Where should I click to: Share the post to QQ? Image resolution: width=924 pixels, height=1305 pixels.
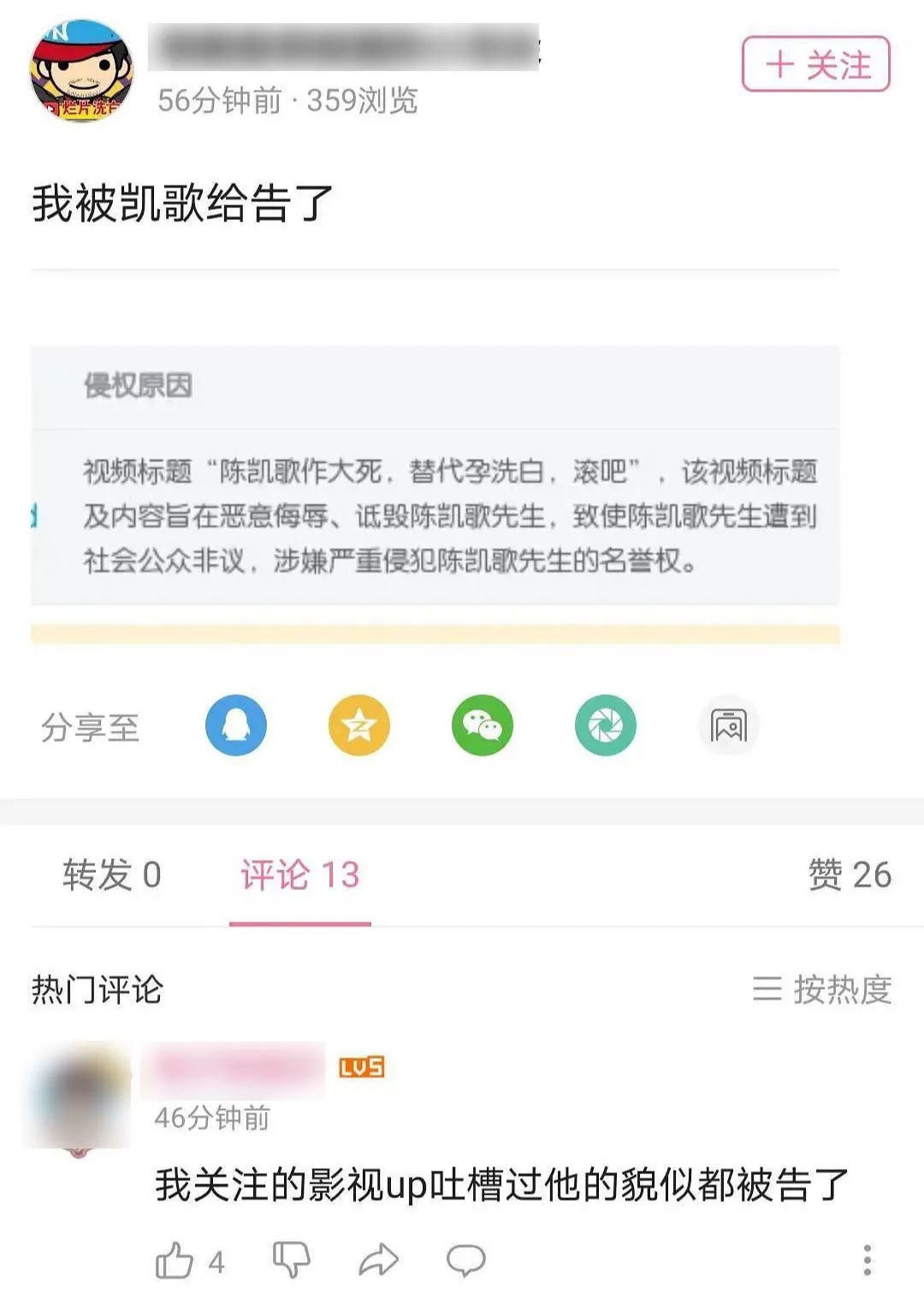[x=236, y=726]
